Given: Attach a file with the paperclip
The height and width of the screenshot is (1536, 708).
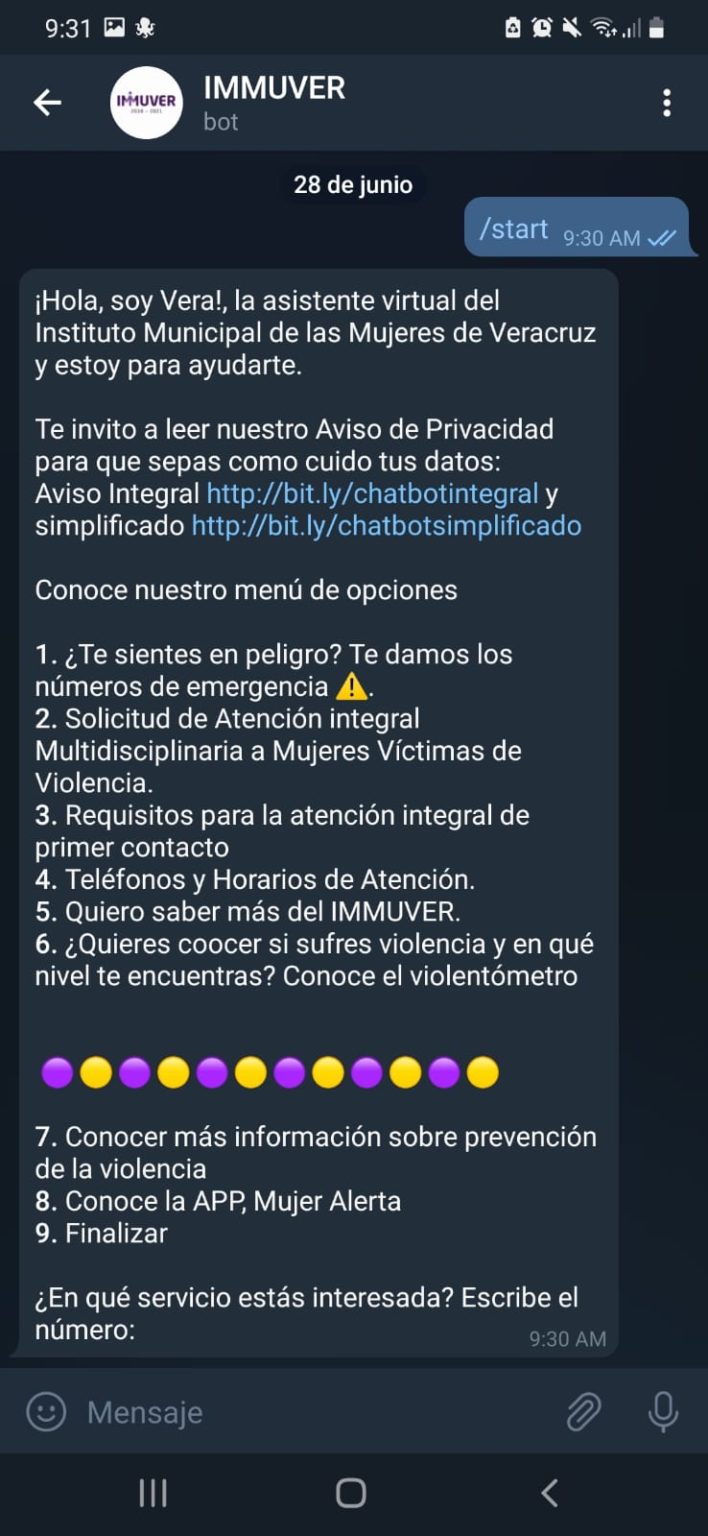Looking at the screenshot, I should tap(583, 1412).
